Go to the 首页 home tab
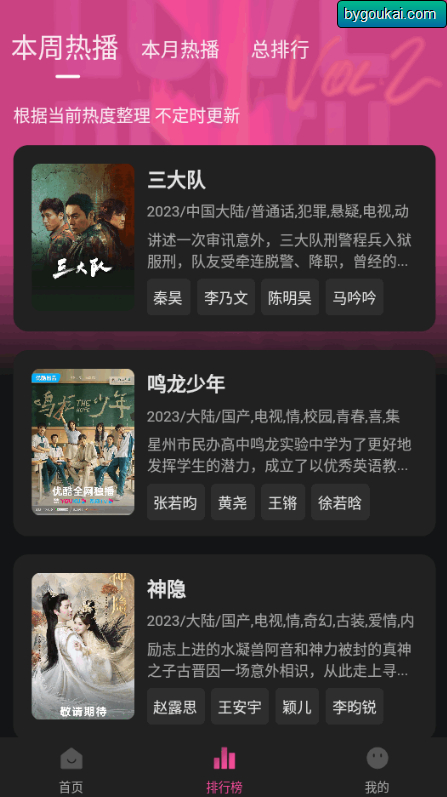The width and height of the screenshot is (447, 797). pyautogui.click(x=71, y=770)
